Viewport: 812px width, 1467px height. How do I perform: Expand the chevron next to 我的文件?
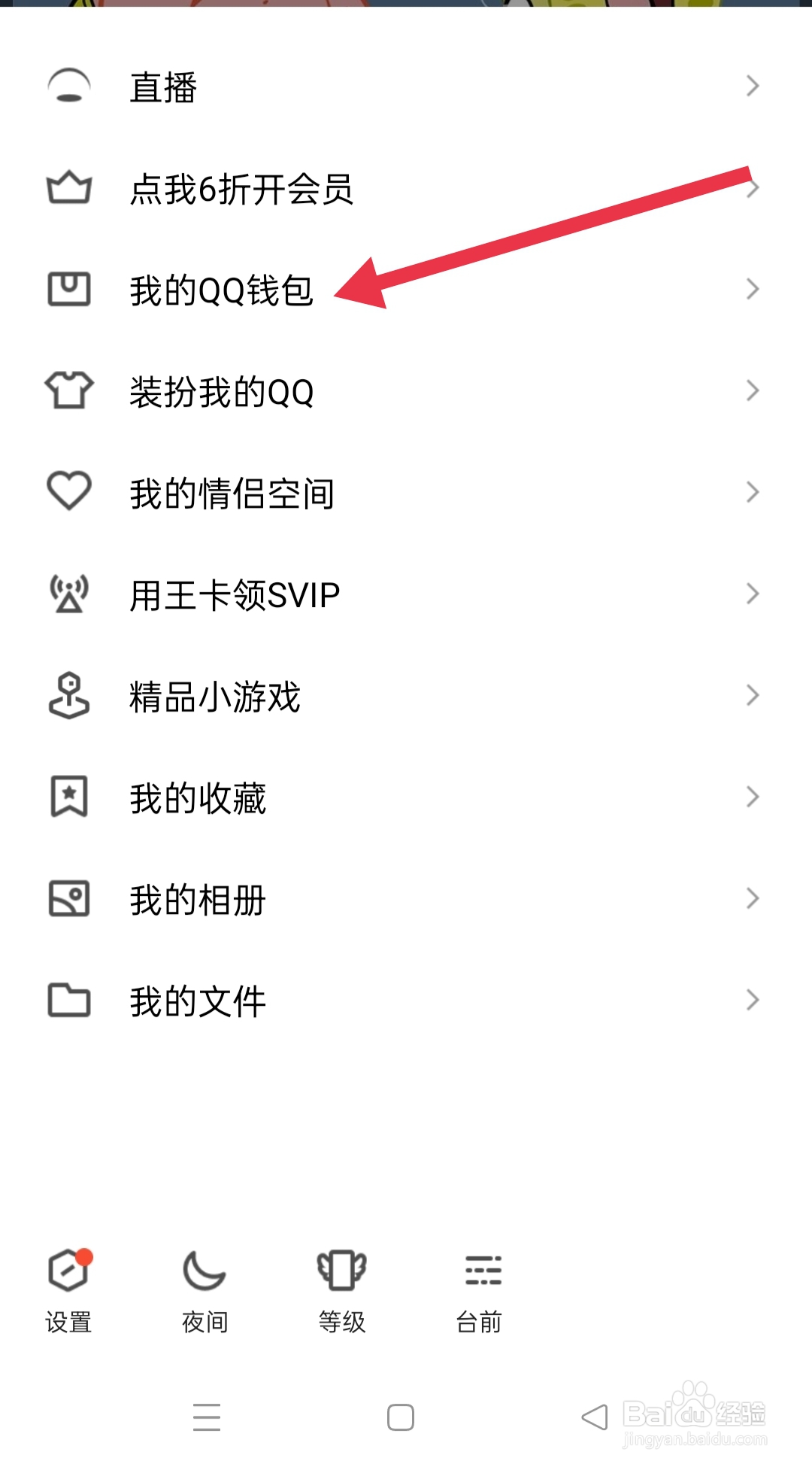(754, 1000)
